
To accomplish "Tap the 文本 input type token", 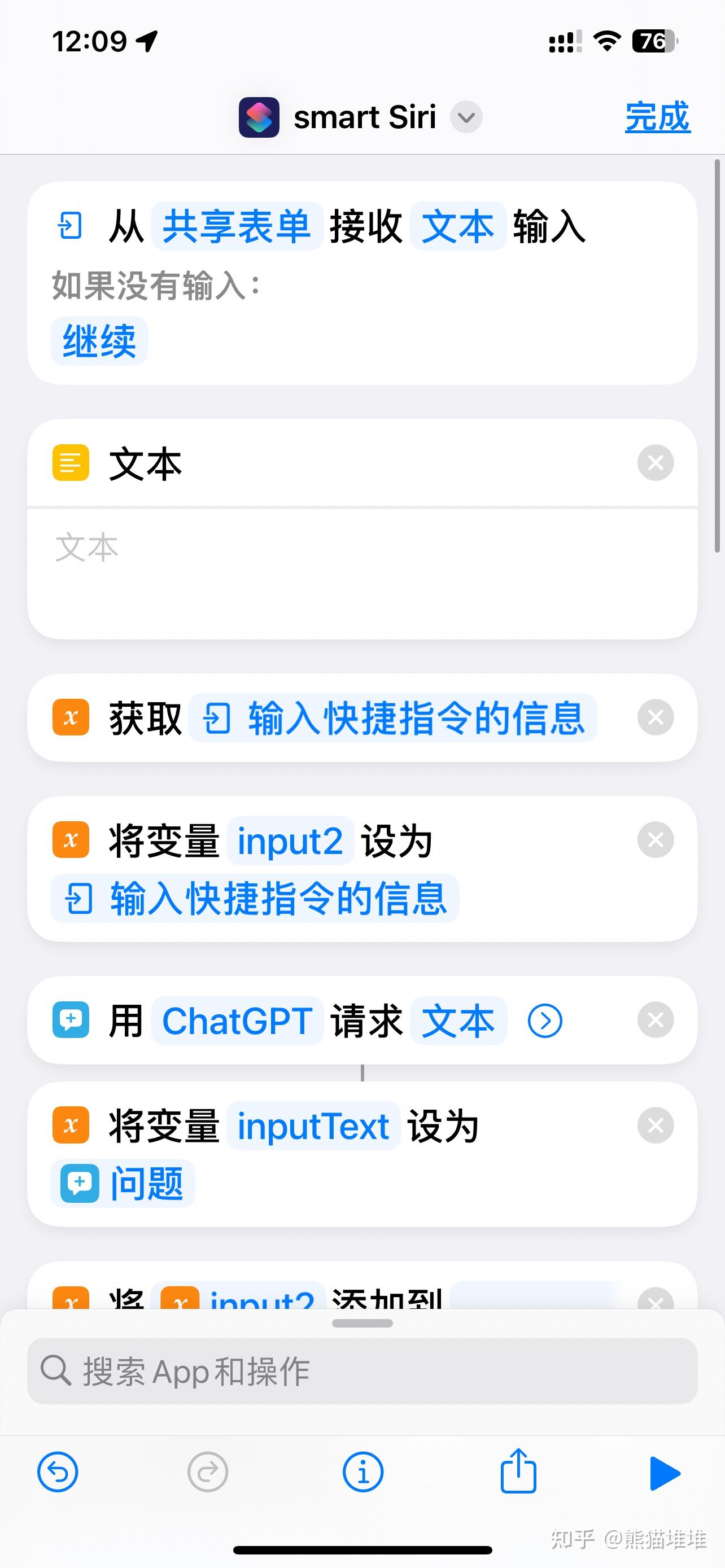I will click(x=458, y=226).
